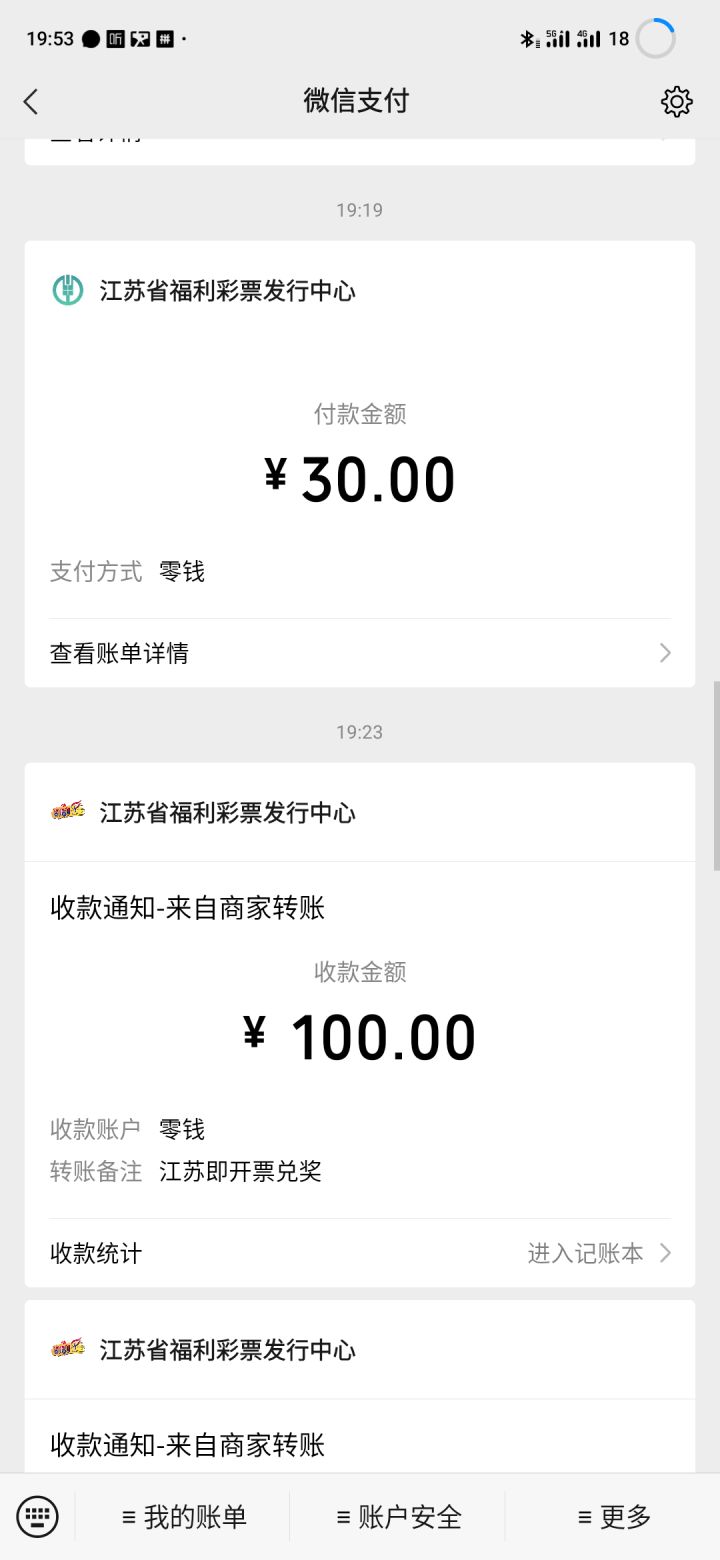Viewport: 720px width, 1560px height.
Task: Open 查看账单详情 for the ¥30.00 payment
Action: (360, 653)
